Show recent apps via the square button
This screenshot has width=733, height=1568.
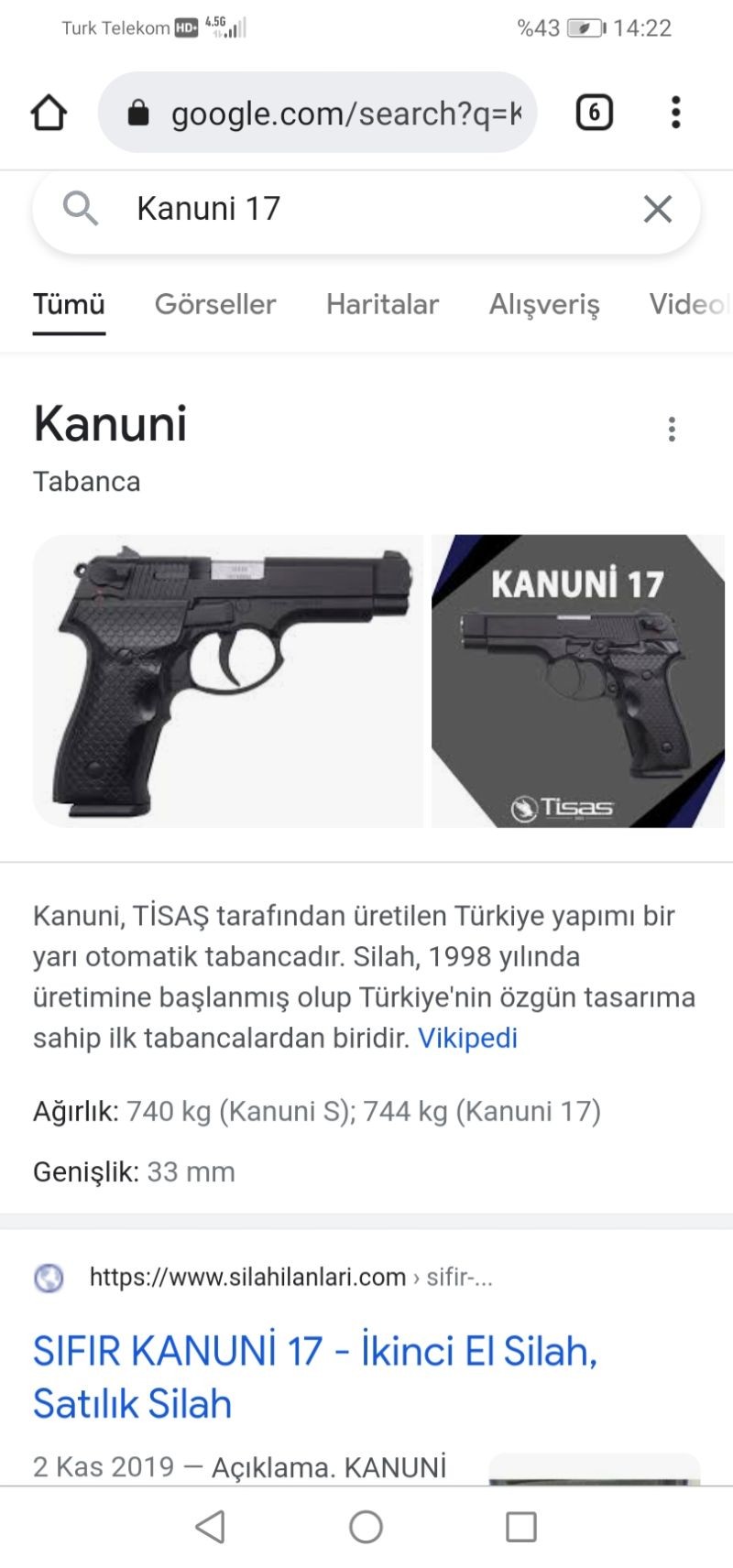521,1527
